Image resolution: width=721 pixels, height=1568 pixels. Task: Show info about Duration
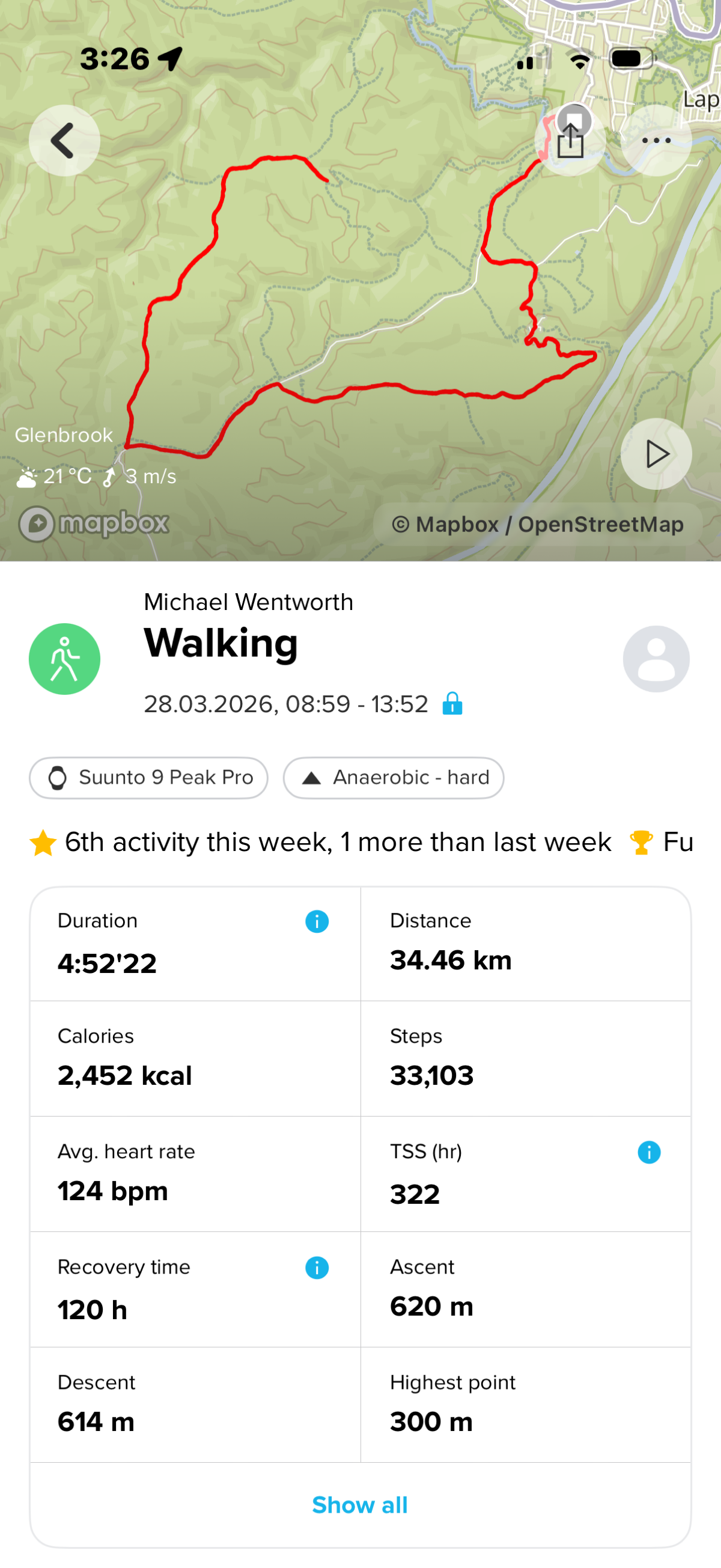point(317,921)
